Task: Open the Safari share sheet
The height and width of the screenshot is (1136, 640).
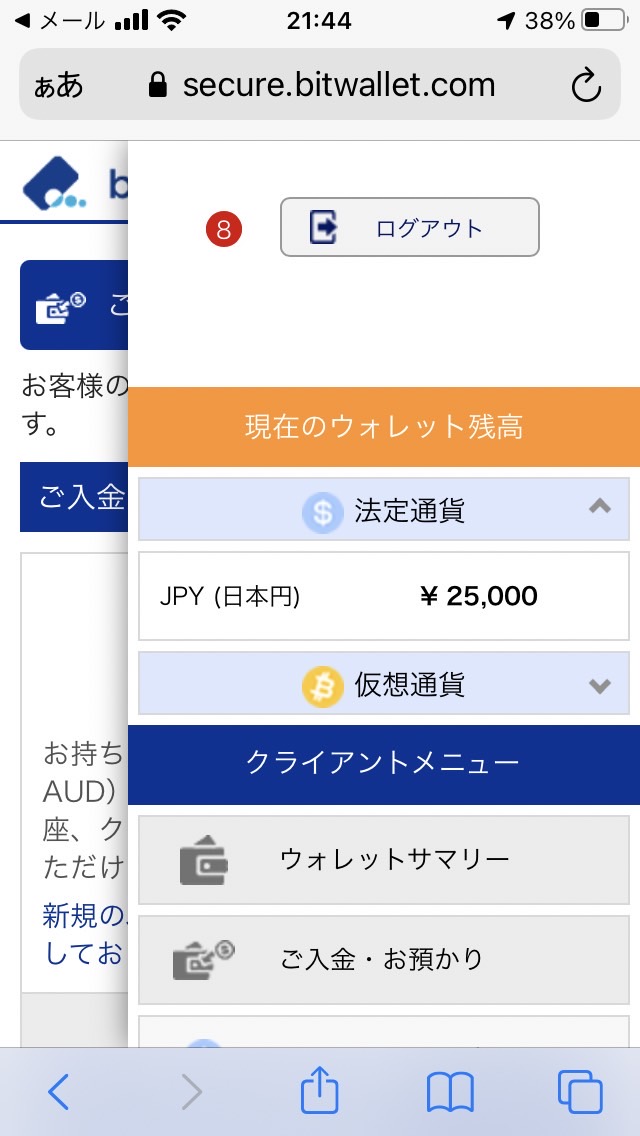Action: pos(320,1089)
